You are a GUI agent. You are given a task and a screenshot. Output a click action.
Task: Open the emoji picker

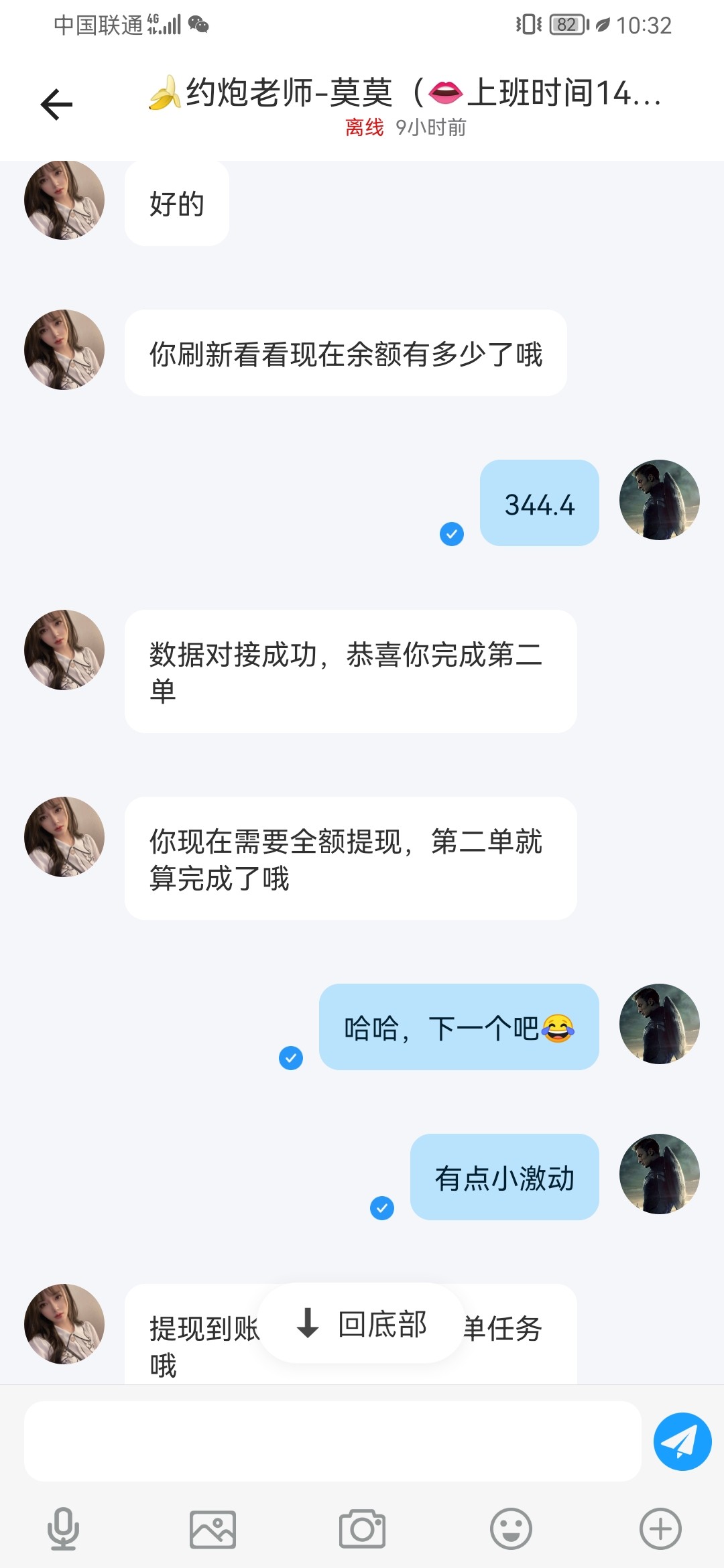(511, 1529)
